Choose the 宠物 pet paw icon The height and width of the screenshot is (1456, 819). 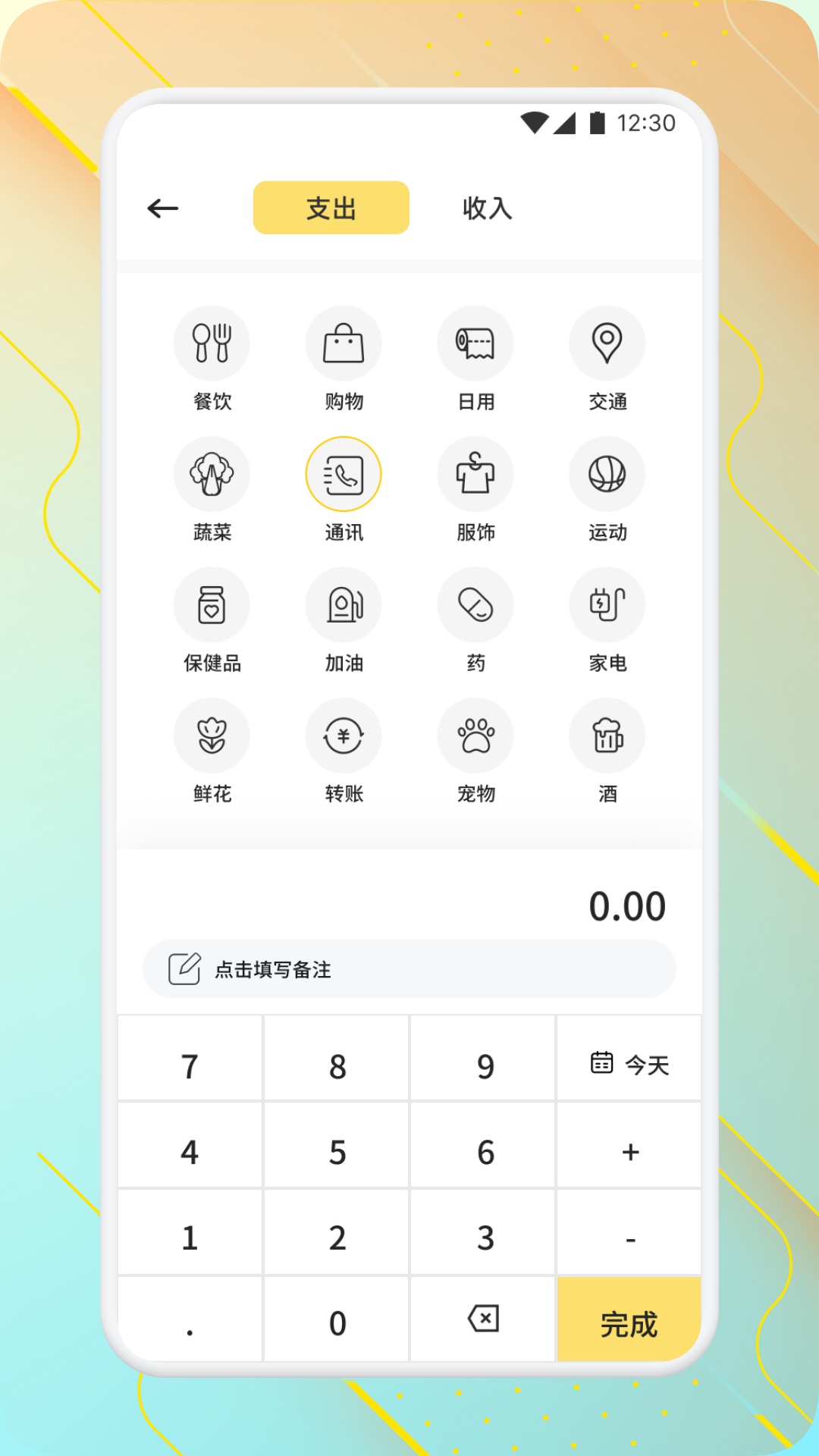point(475,735)
